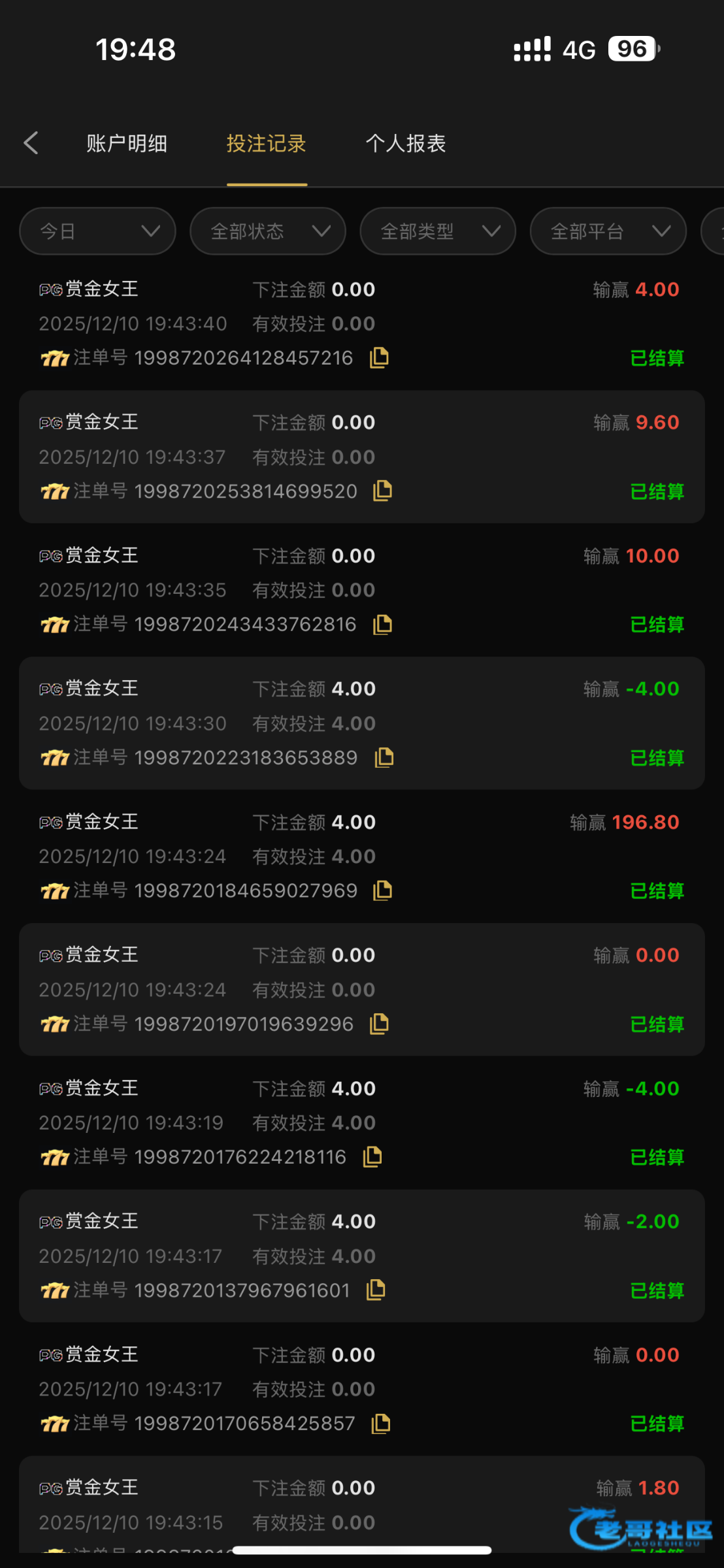Screen dimensions: 724x1568
Task: Copy bet number 1998720137967961601
Action: (x=376, y=1290)
